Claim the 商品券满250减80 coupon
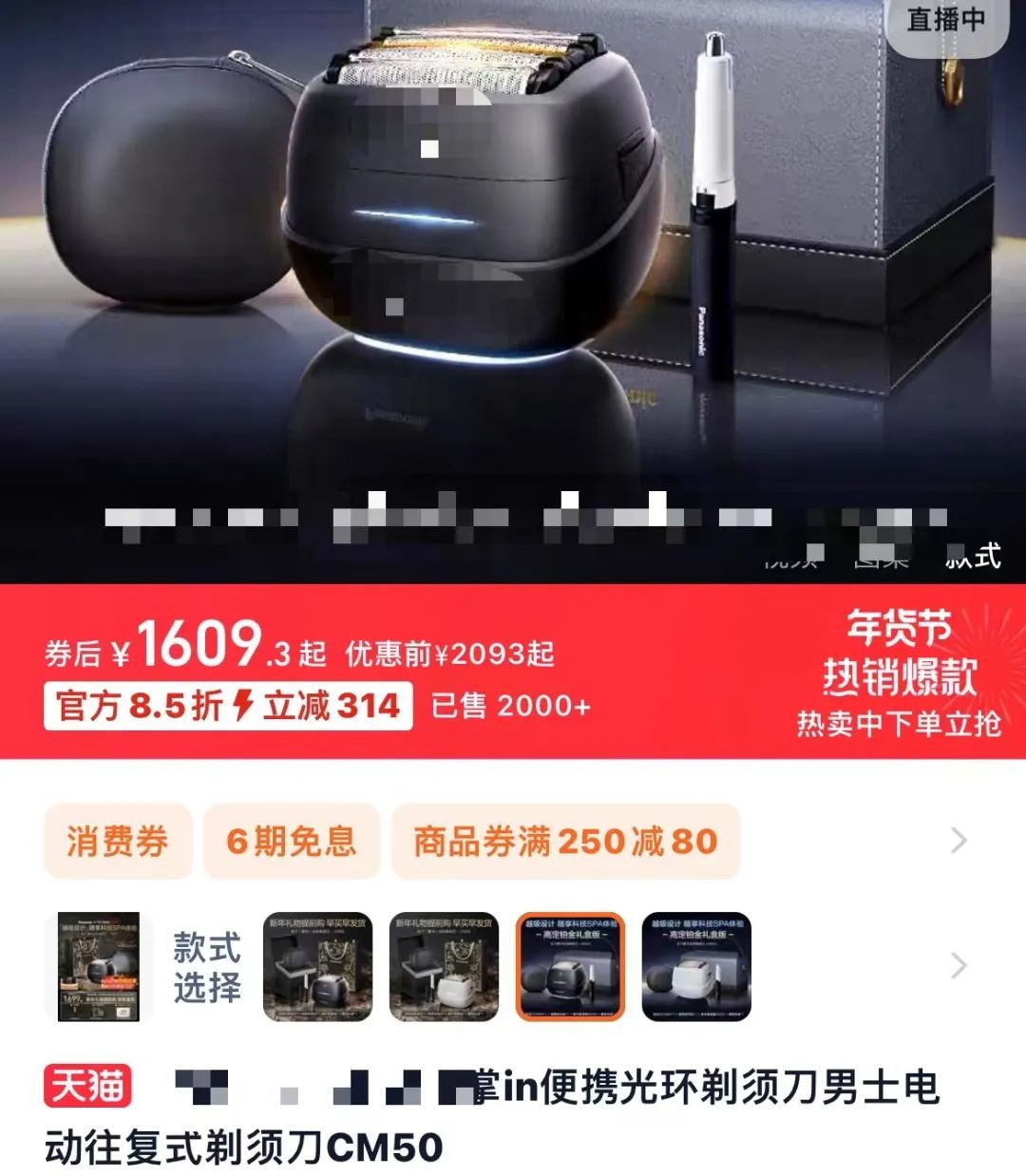Screen dimensions: 1026x1176 [x=565, y=841]
